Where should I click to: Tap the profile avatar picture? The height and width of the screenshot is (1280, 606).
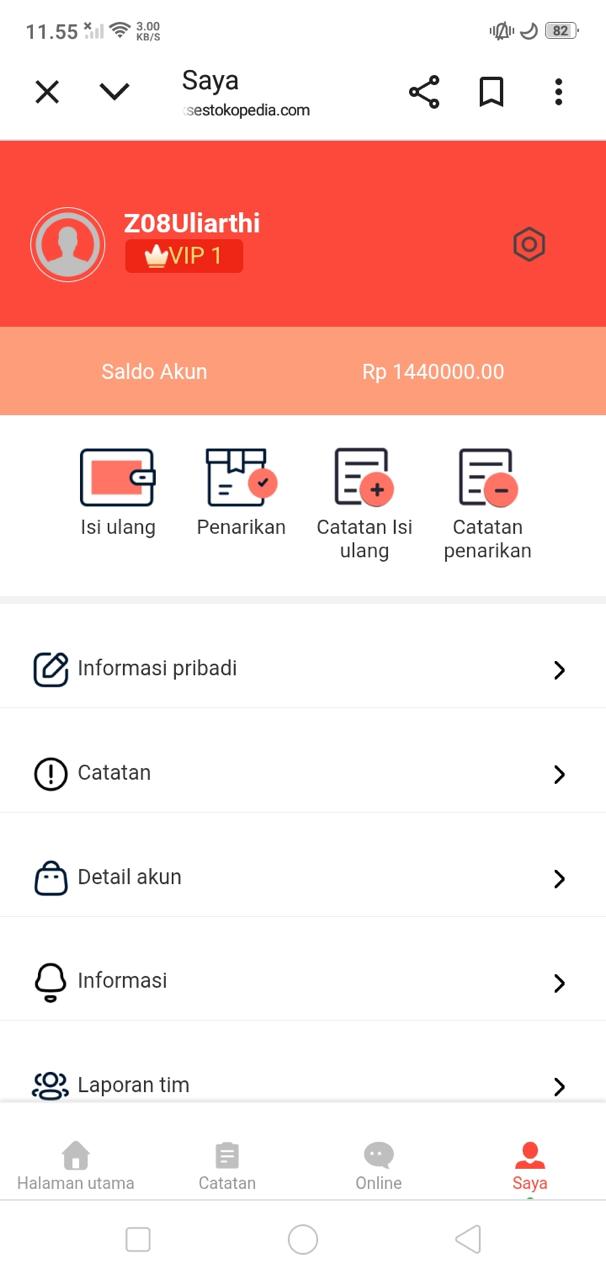point(68,244)
